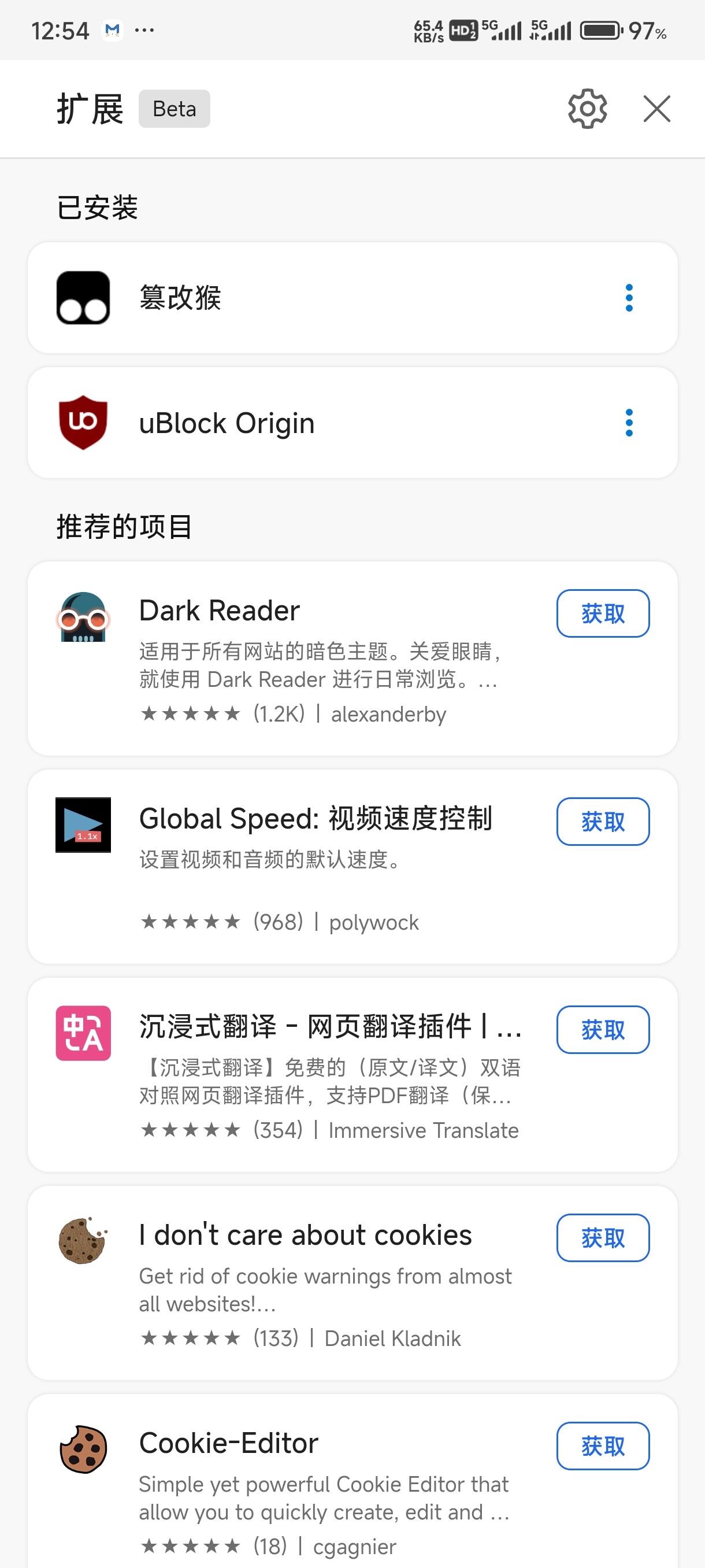Open more options for uBlock Origin
705x1568 pixels.
coord(629,423)
